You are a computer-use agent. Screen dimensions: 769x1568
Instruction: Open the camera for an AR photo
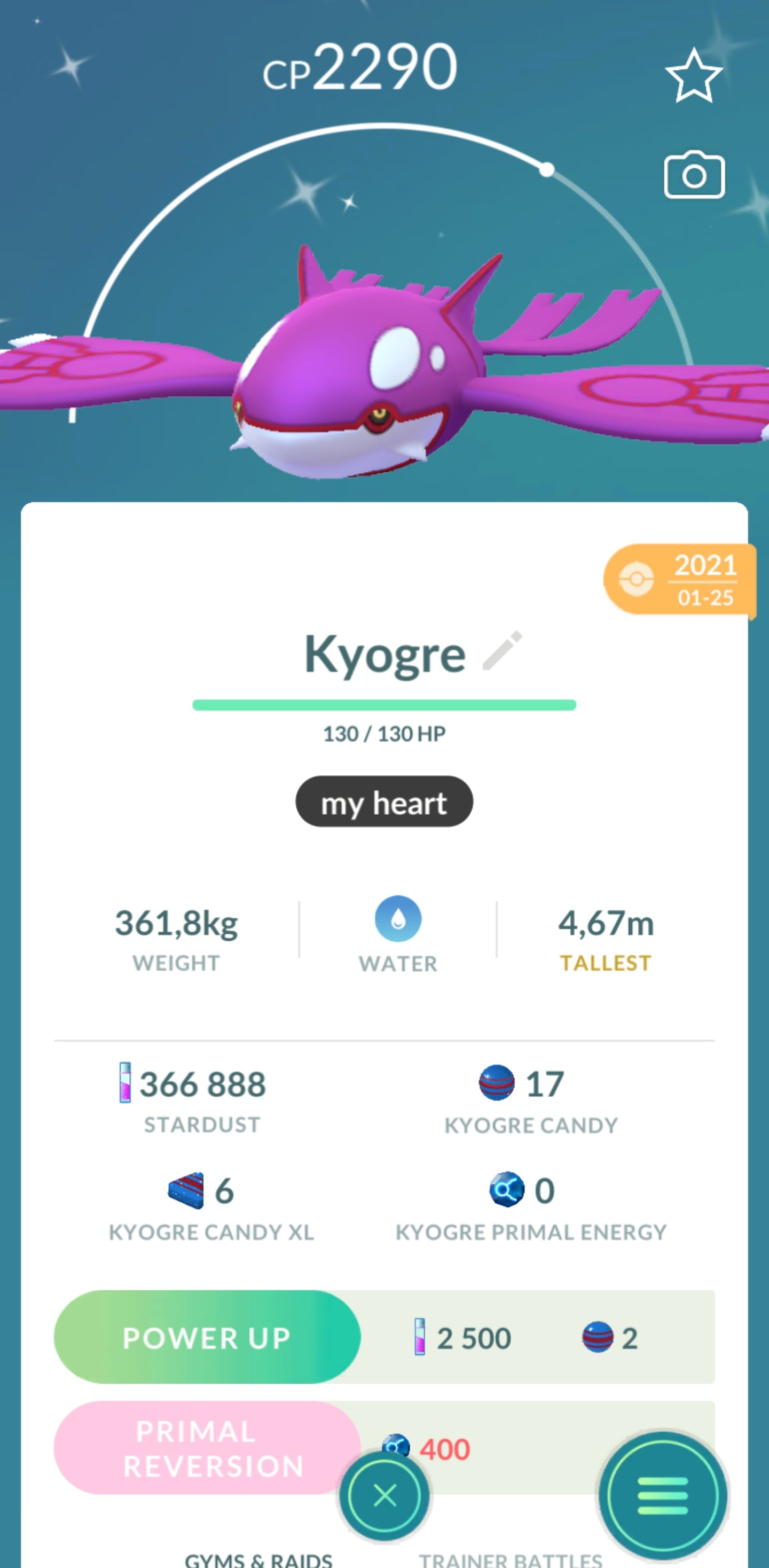point(694,175)
